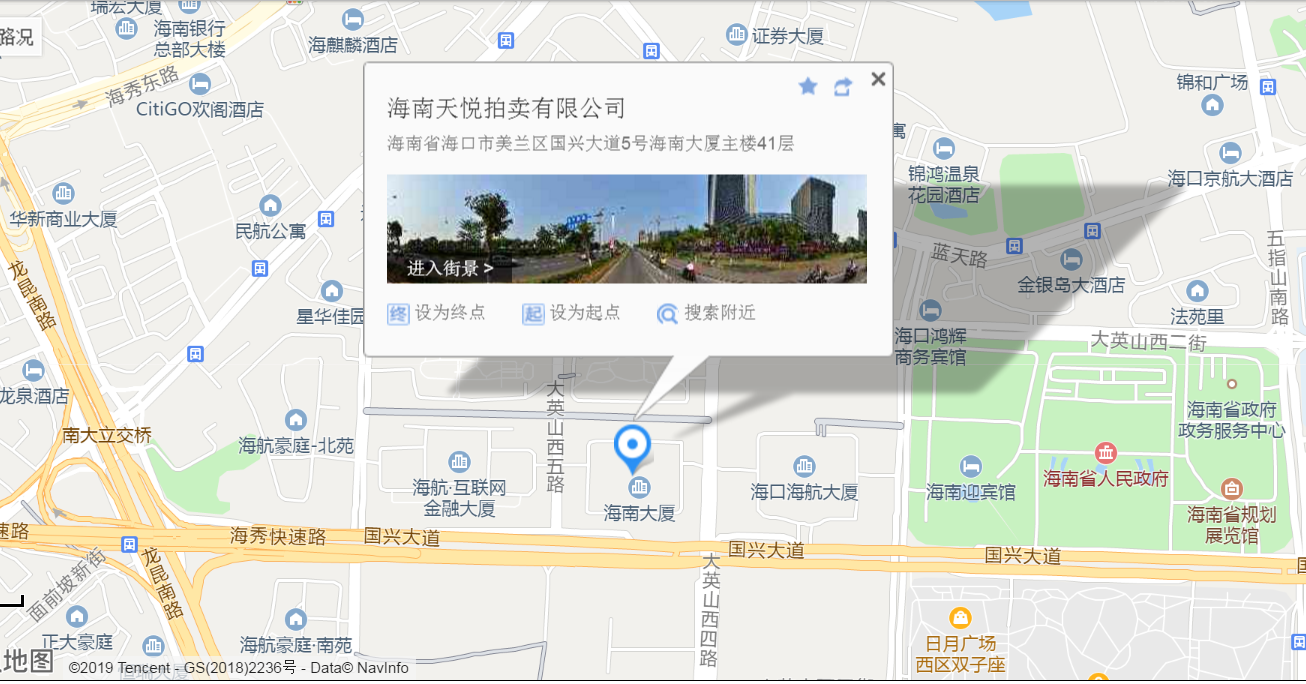Tap the blue location pin marker
The height and width of the screenshot is (684, 1306).
tap(632, 446)
